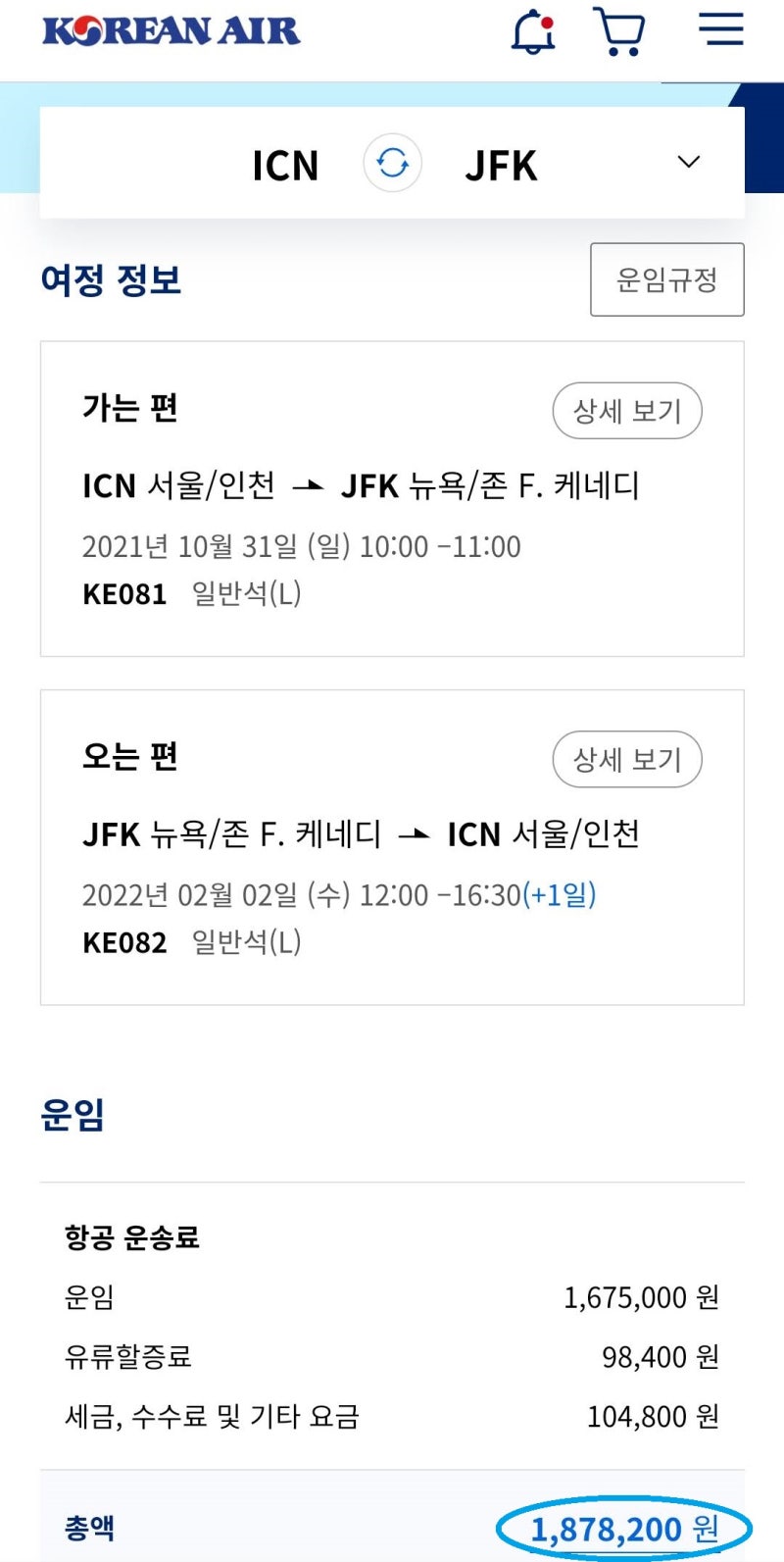Select the 가는 편 section label
Image resolution: width=784 pixels, height=1562 pixels.
(x=128, y=408)
